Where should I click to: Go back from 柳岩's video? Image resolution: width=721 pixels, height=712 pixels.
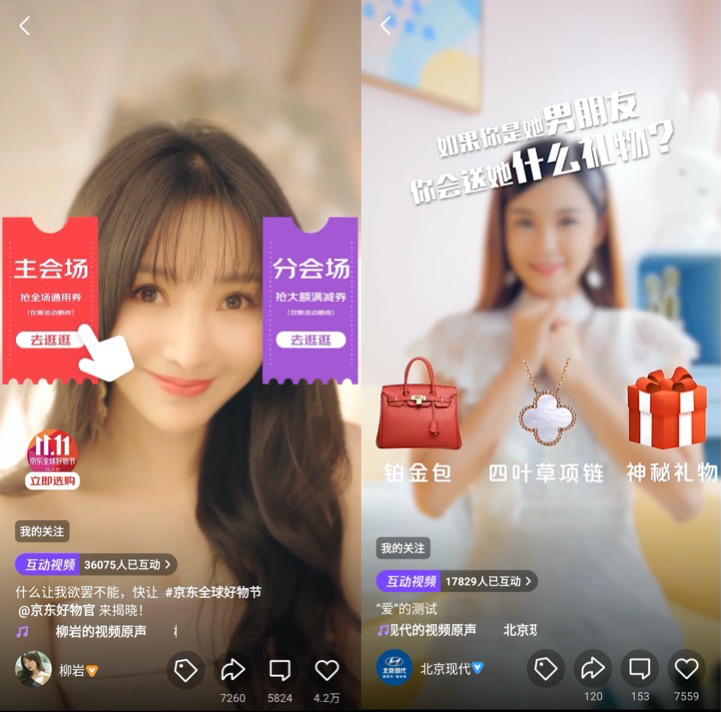pyautogui.click(x=25, y=27)
